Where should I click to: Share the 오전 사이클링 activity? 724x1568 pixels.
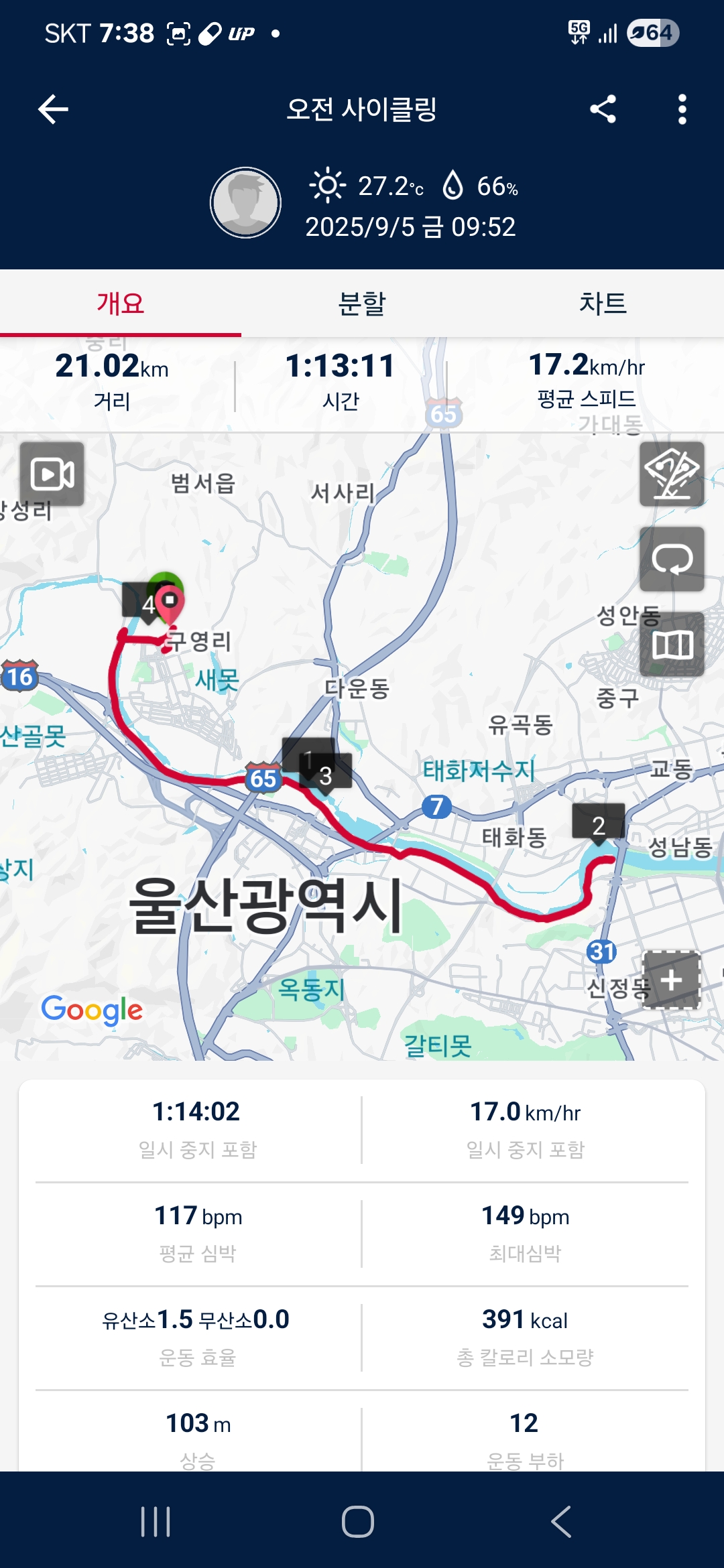coord(604,110)
